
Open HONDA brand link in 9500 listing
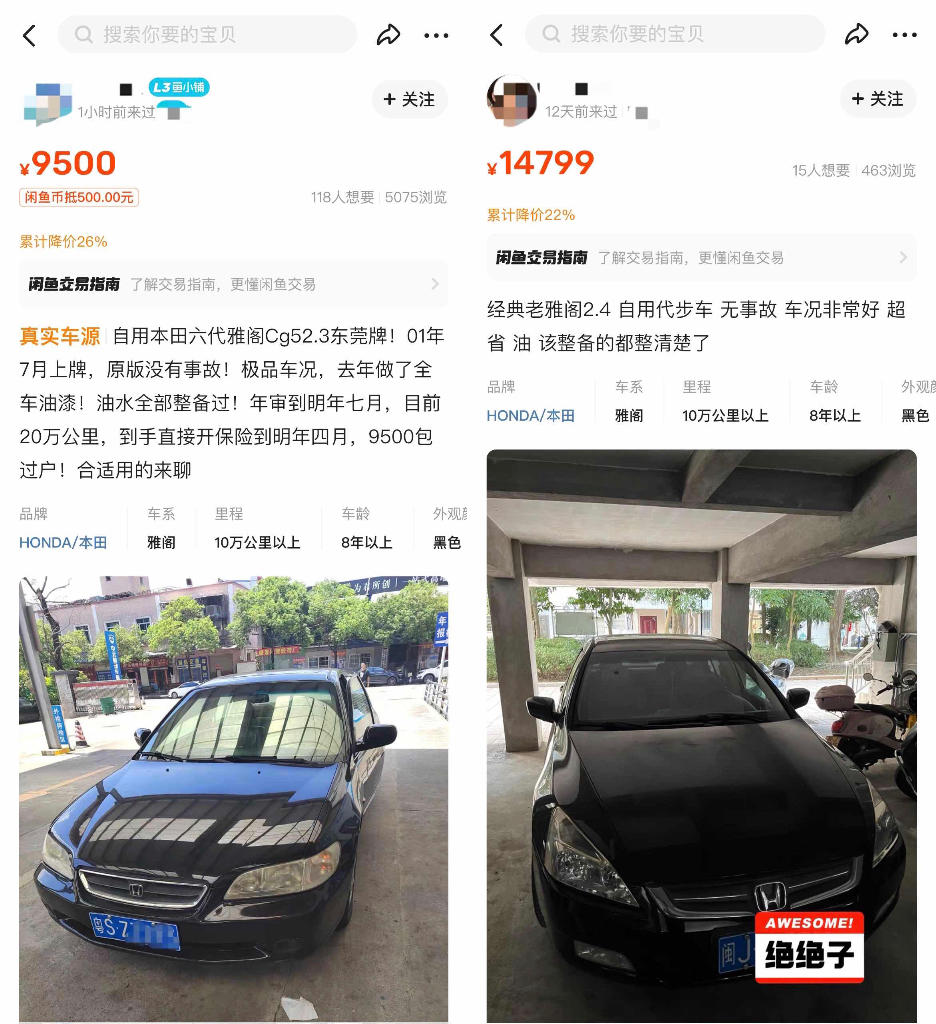coord(63,543)
